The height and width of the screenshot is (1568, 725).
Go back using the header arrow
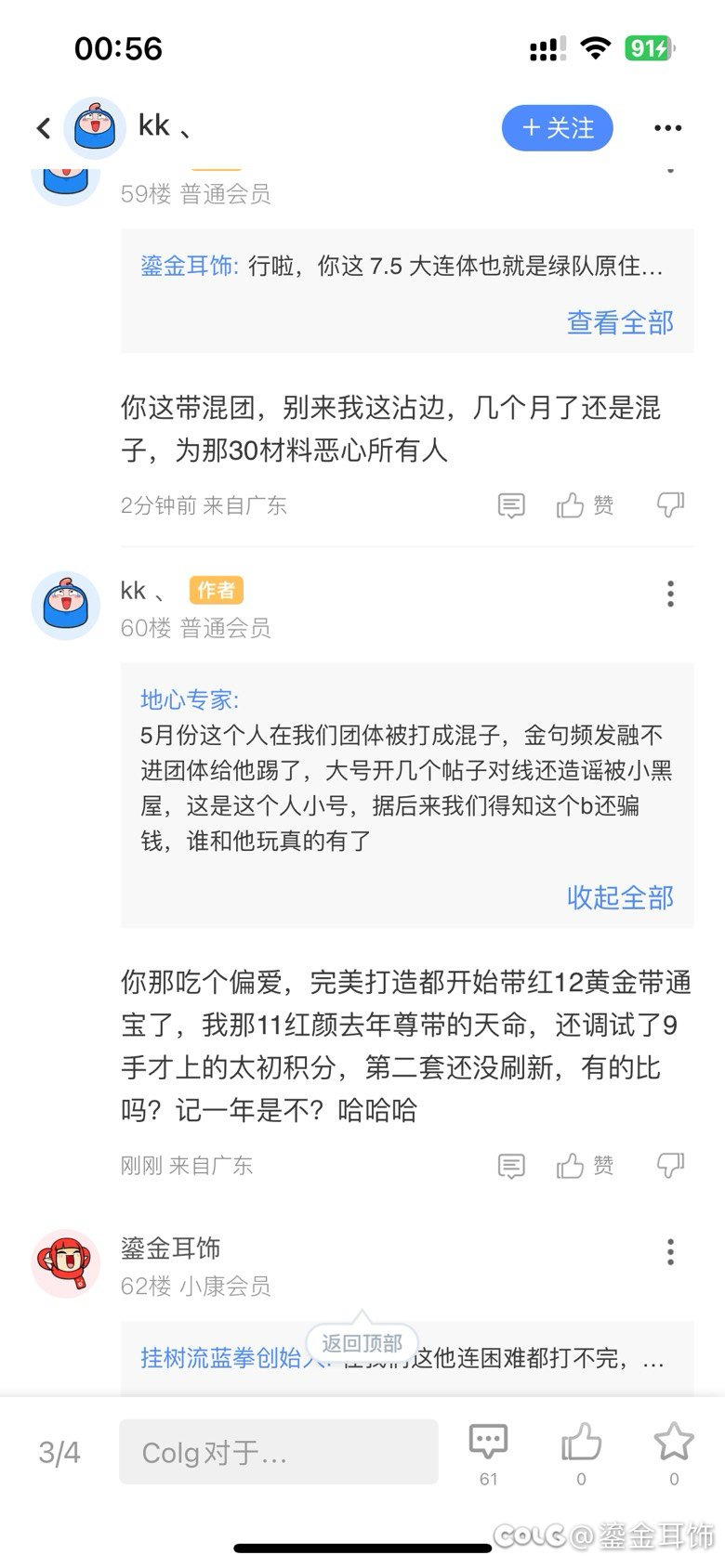click(44, 128)
